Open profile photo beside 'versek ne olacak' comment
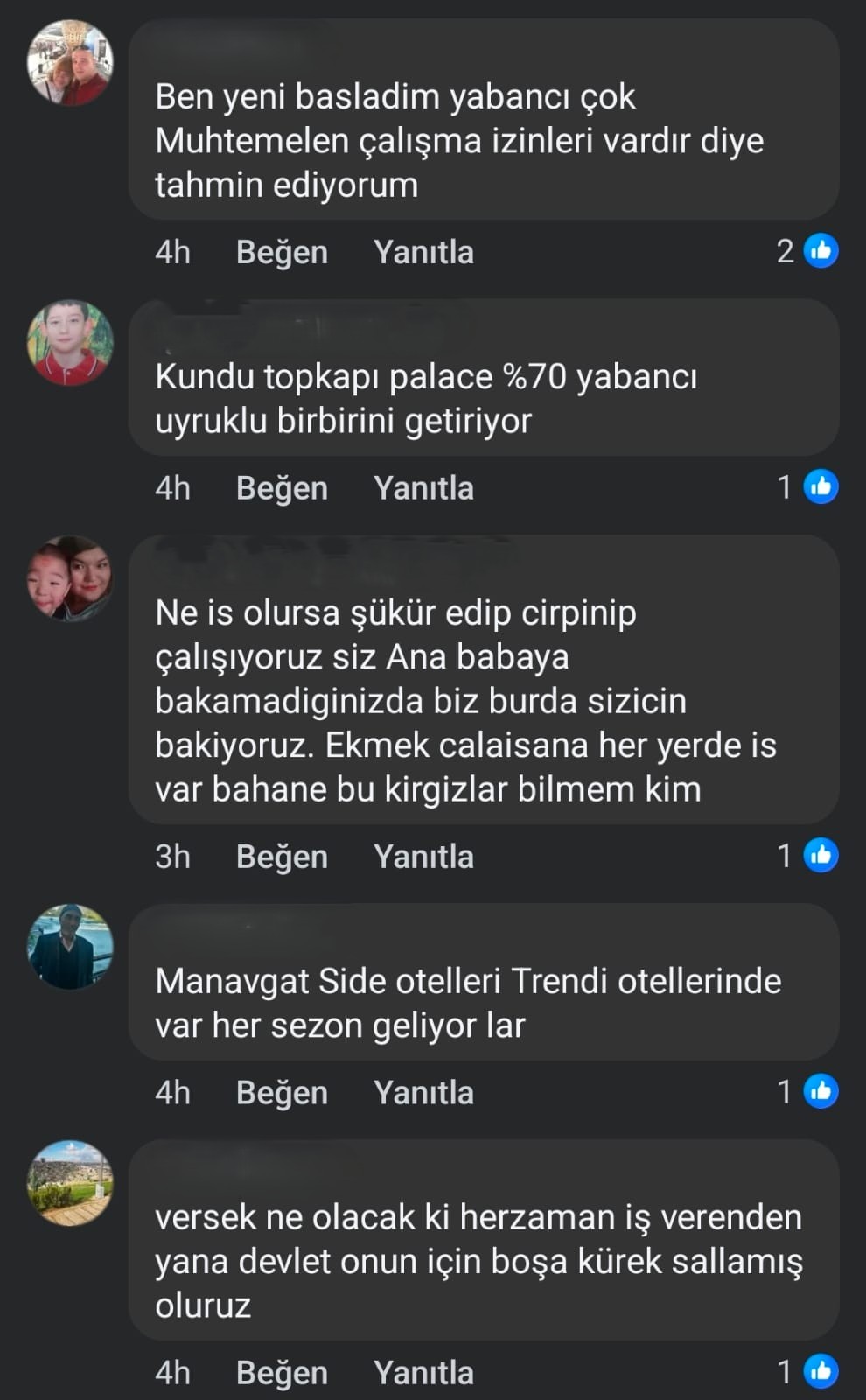 (70, 1183)
